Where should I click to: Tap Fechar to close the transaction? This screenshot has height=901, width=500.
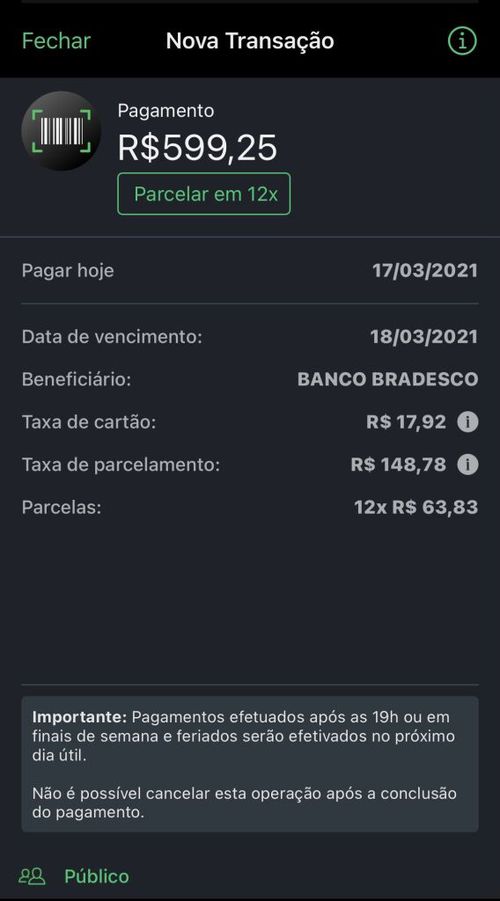click(56, 41)
